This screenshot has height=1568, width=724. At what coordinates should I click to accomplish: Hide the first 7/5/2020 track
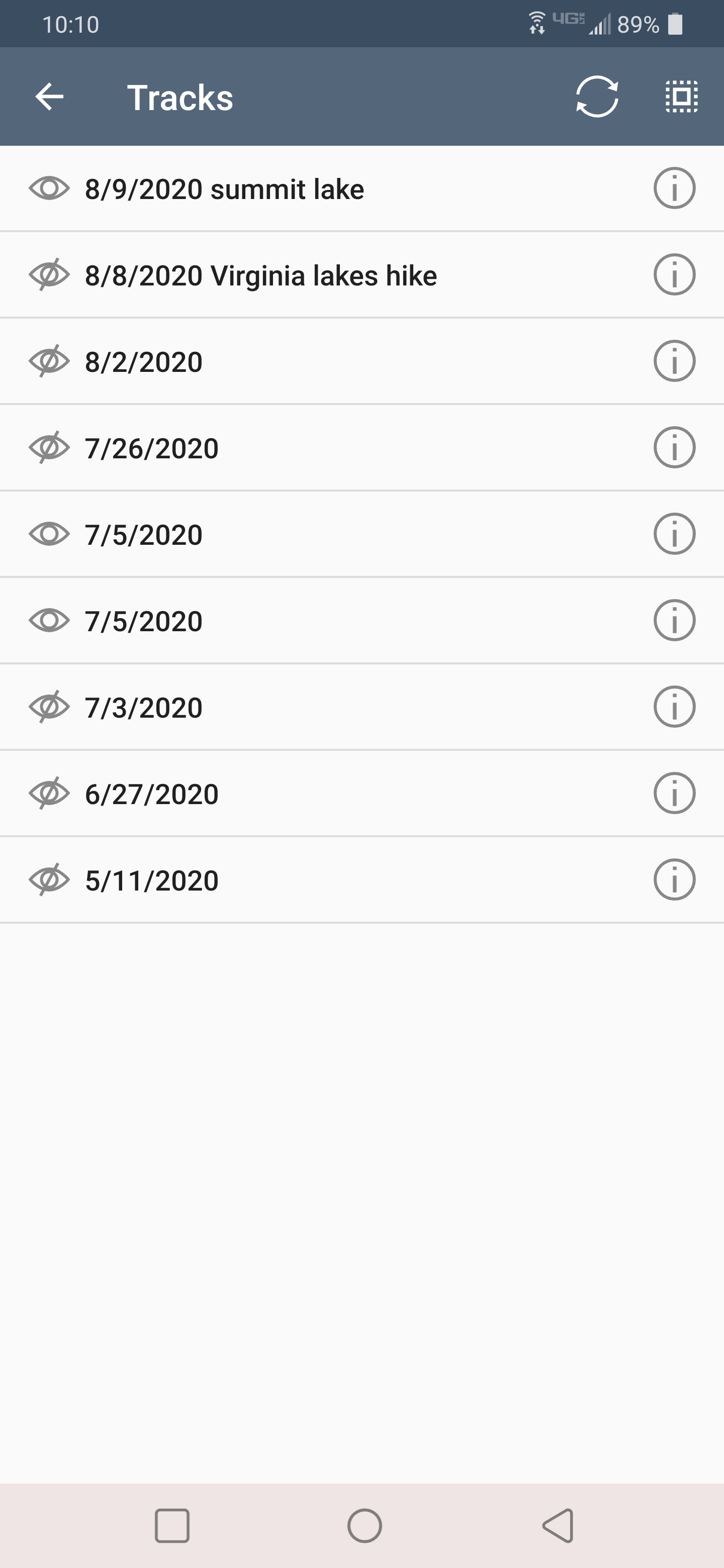coord(49,534)
